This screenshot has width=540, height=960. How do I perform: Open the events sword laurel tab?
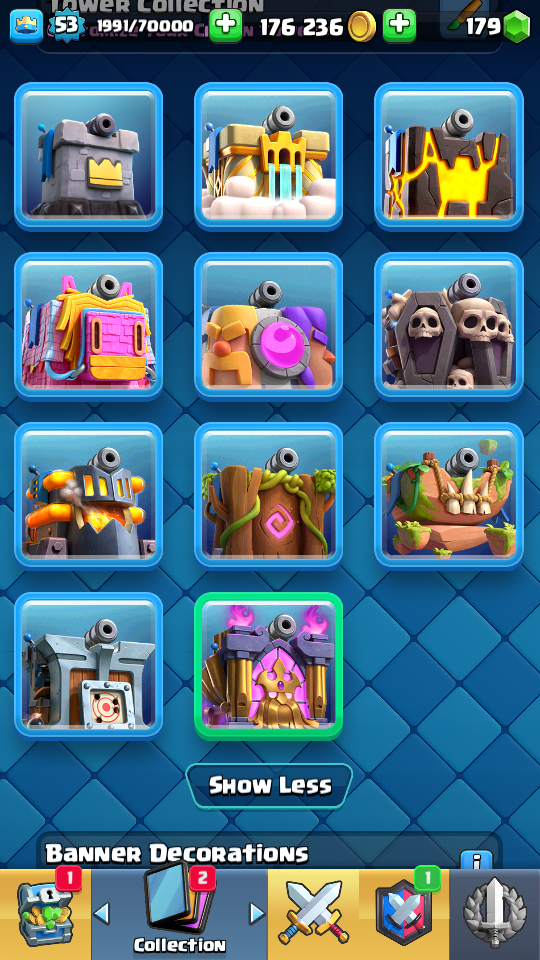(x=494, y=914)
